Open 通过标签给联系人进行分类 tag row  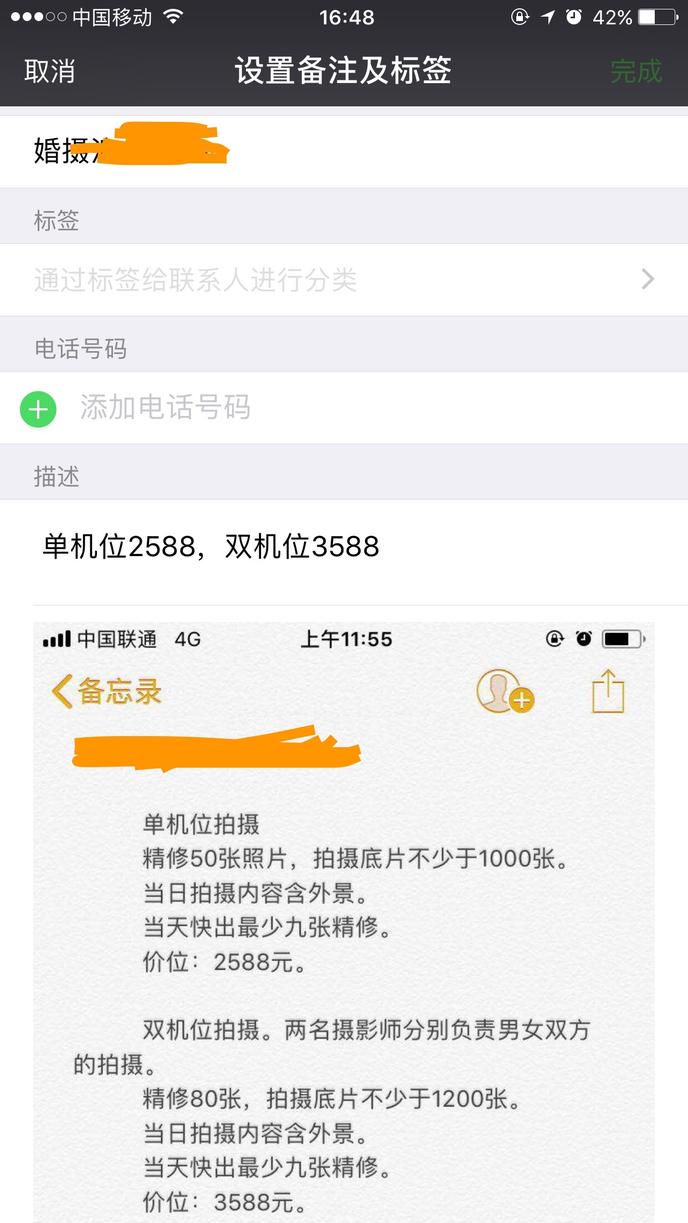343,280
